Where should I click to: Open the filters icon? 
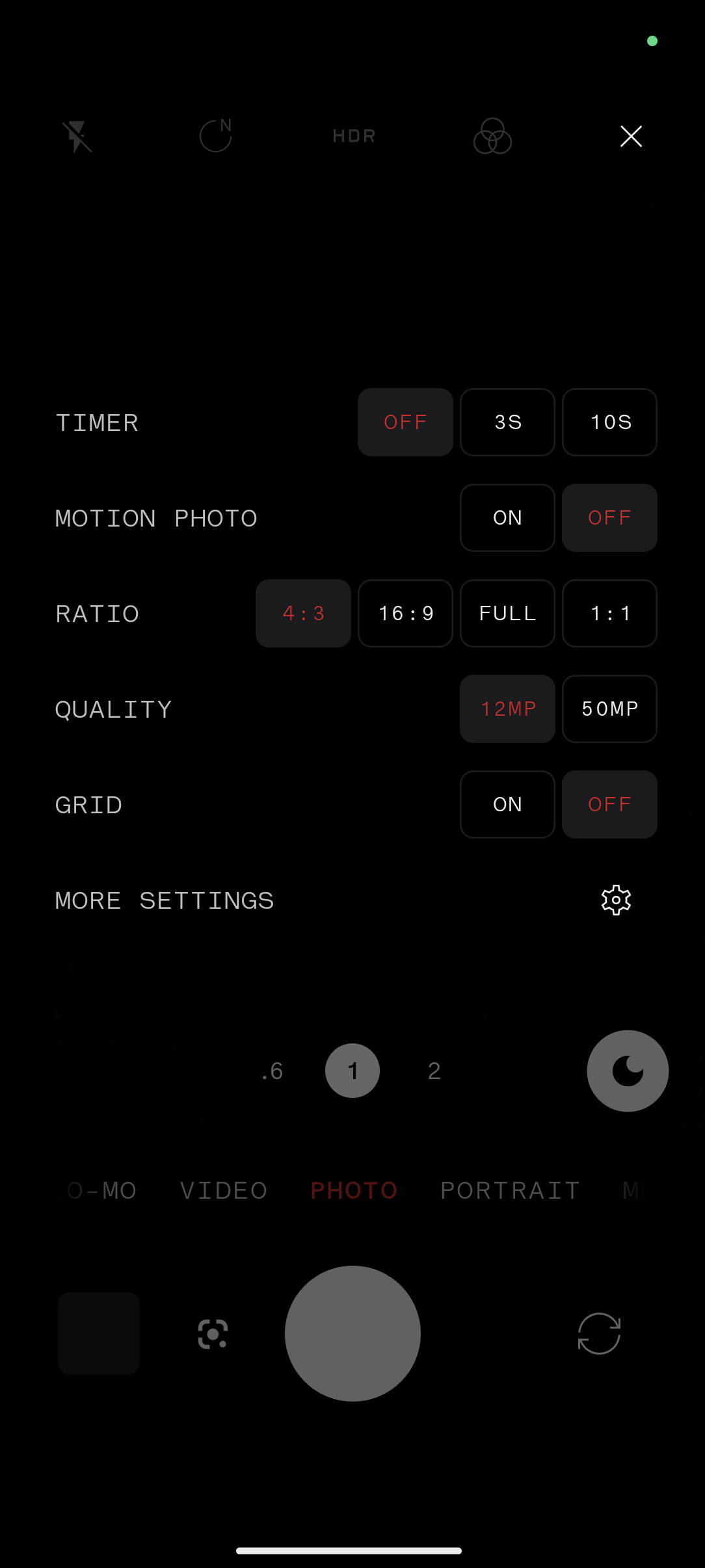pyautogui.click(x=492, y=137)
